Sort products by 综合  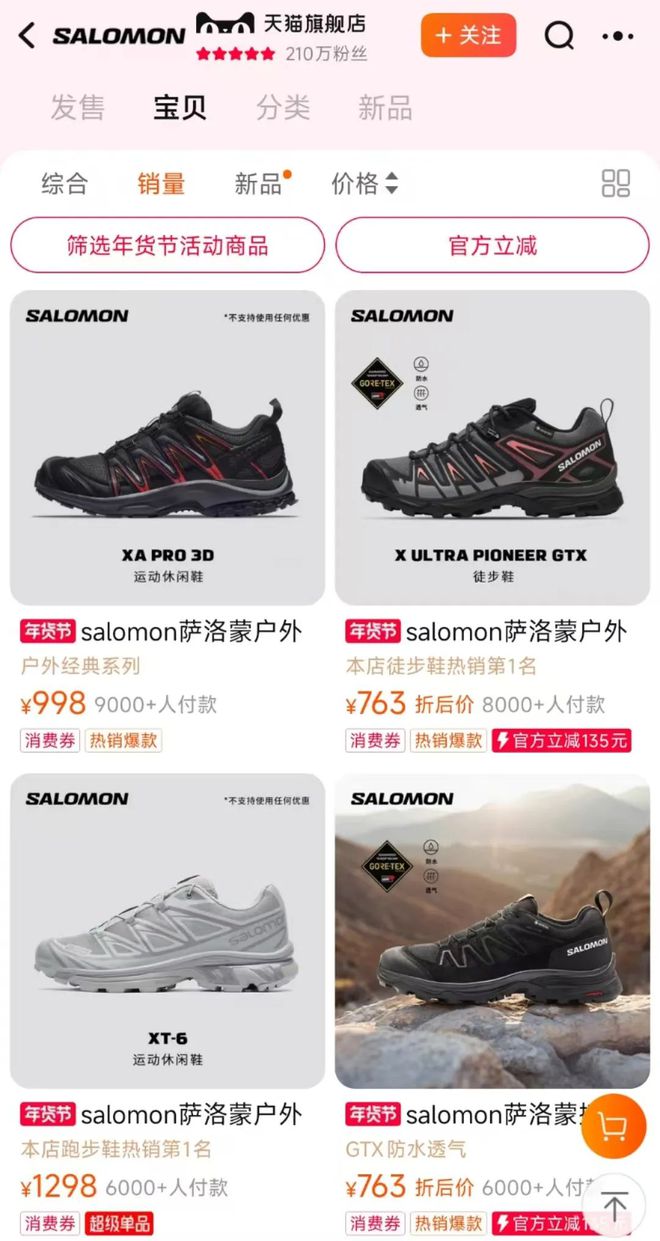64,184
